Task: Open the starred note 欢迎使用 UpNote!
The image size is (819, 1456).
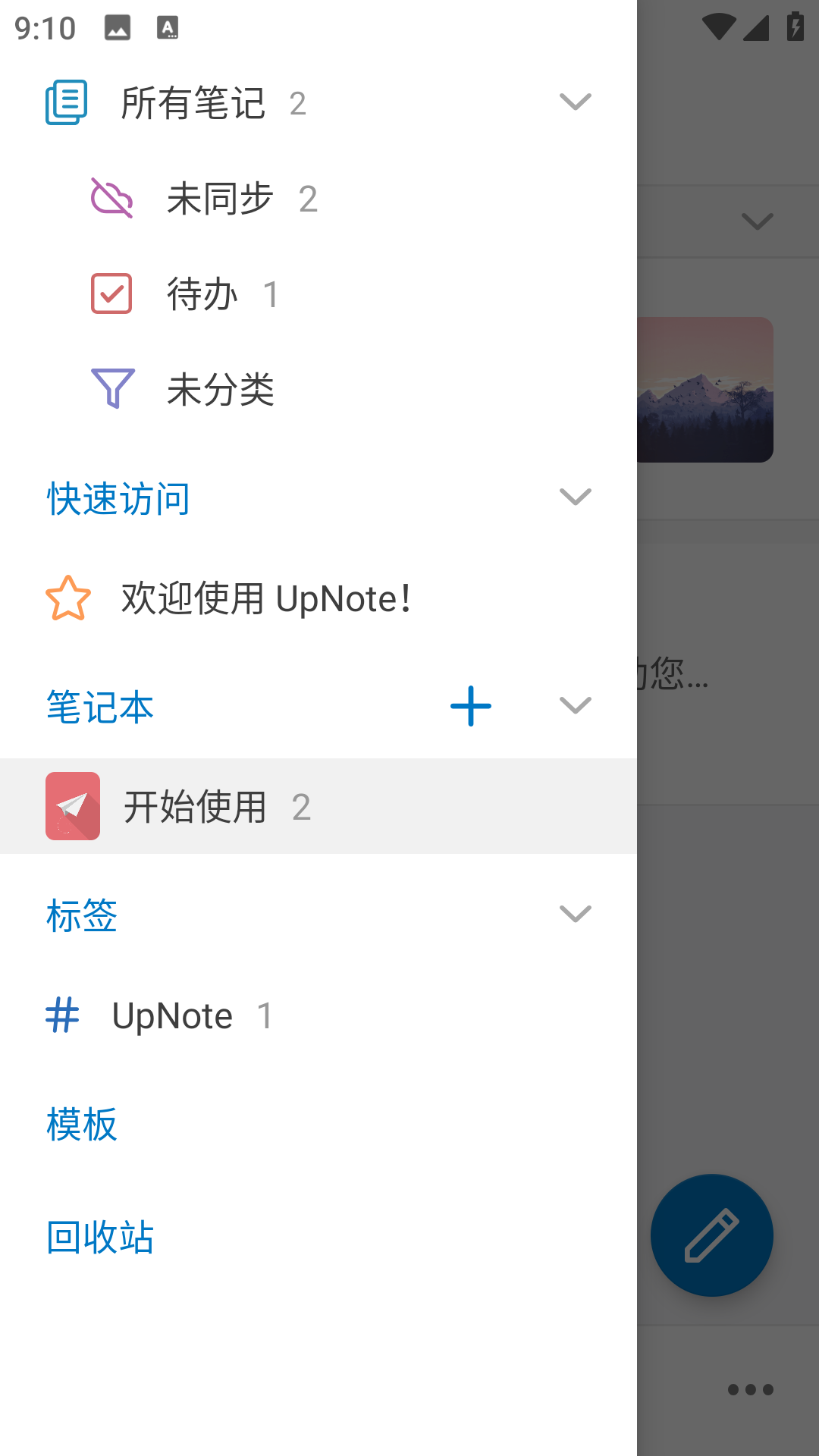Action: [265, 598]
